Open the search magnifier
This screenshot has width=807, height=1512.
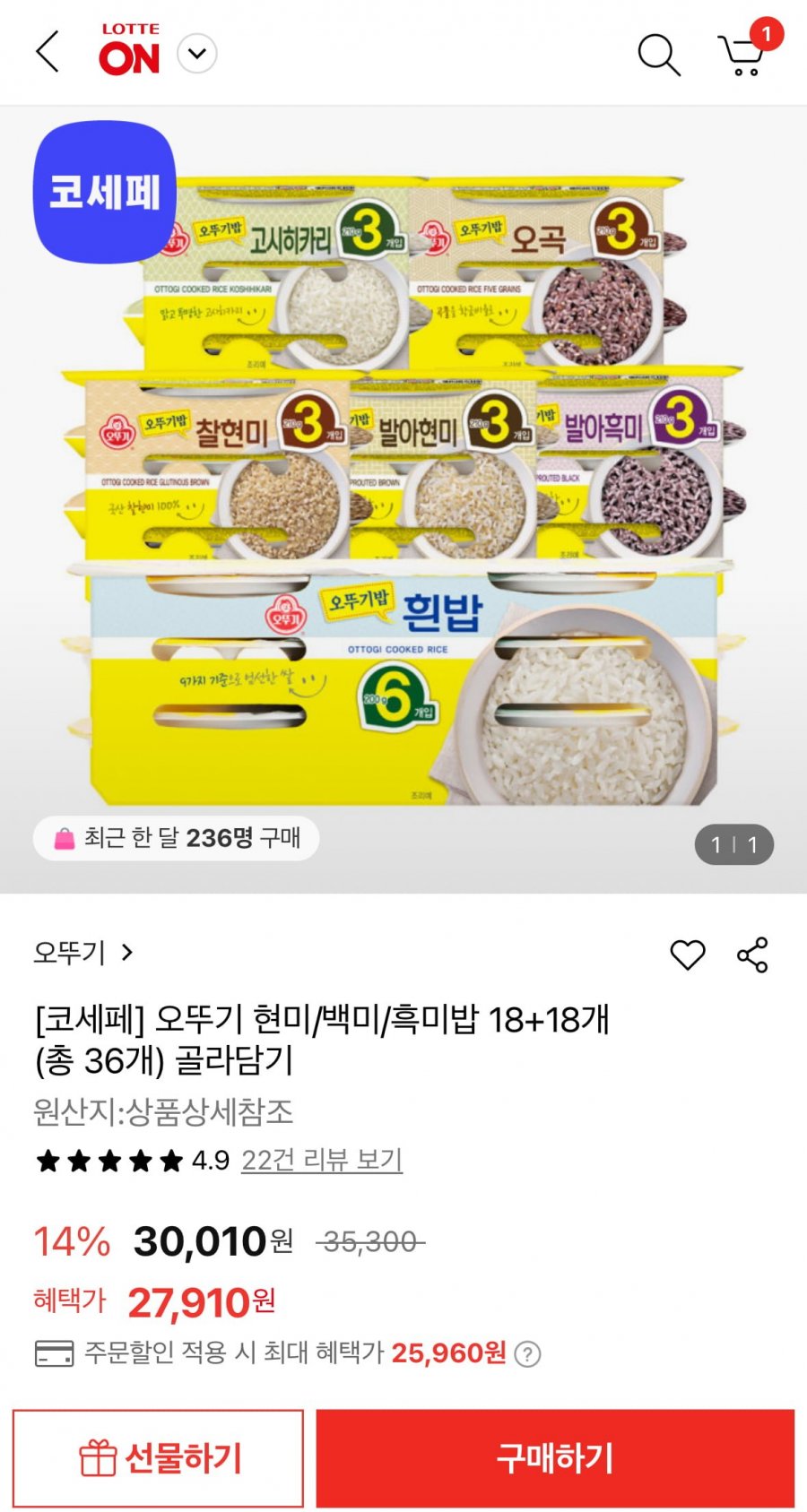click(658, 55)
